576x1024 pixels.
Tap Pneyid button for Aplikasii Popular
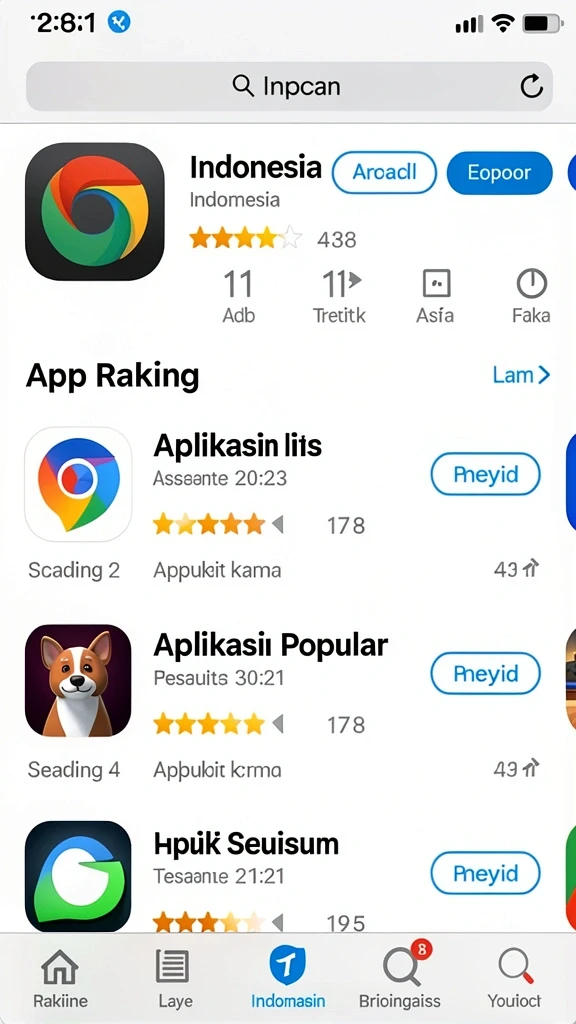[485, 673]
